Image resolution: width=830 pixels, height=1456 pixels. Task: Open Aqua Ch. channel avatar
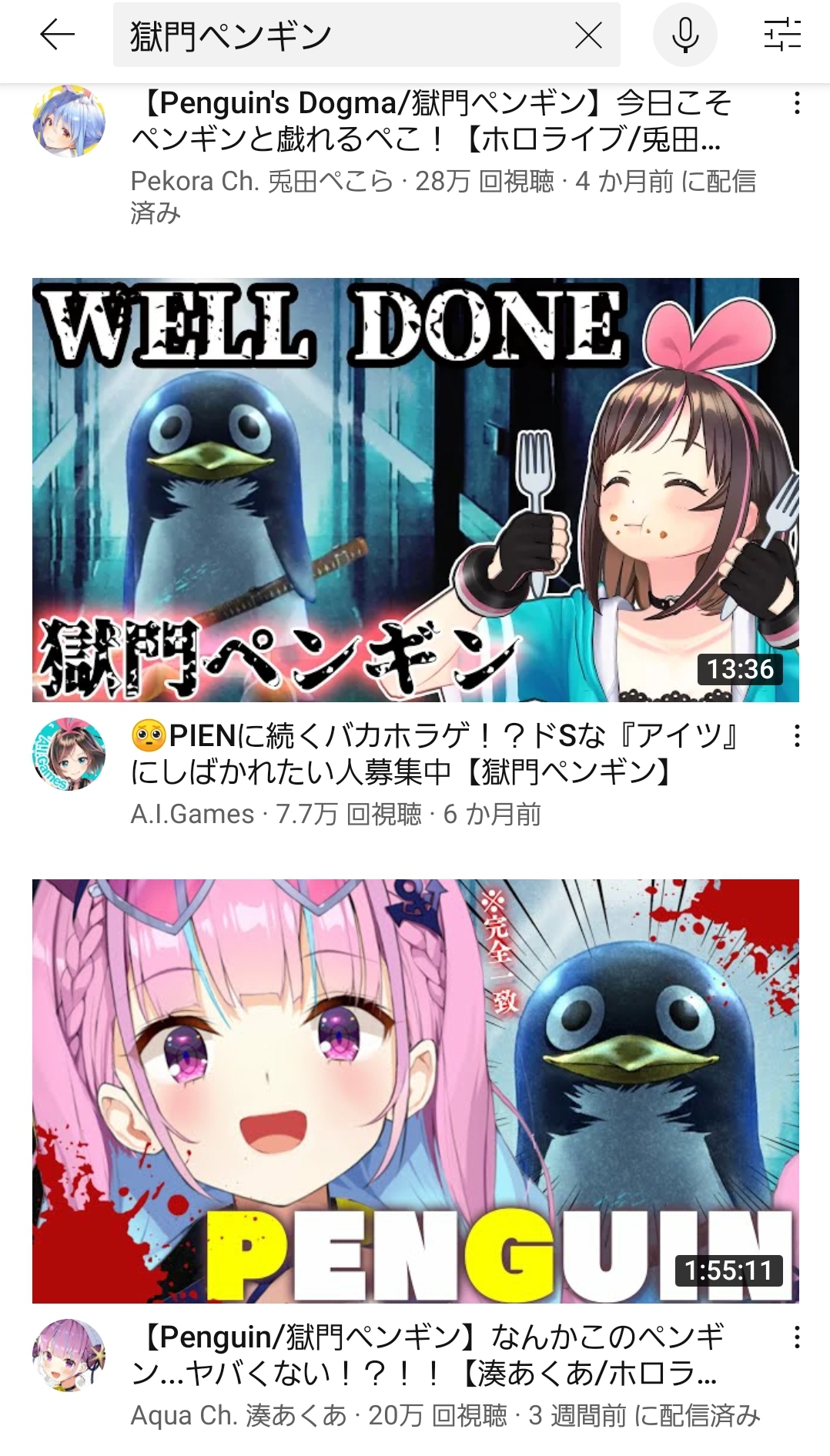[x=69, y=1355]
